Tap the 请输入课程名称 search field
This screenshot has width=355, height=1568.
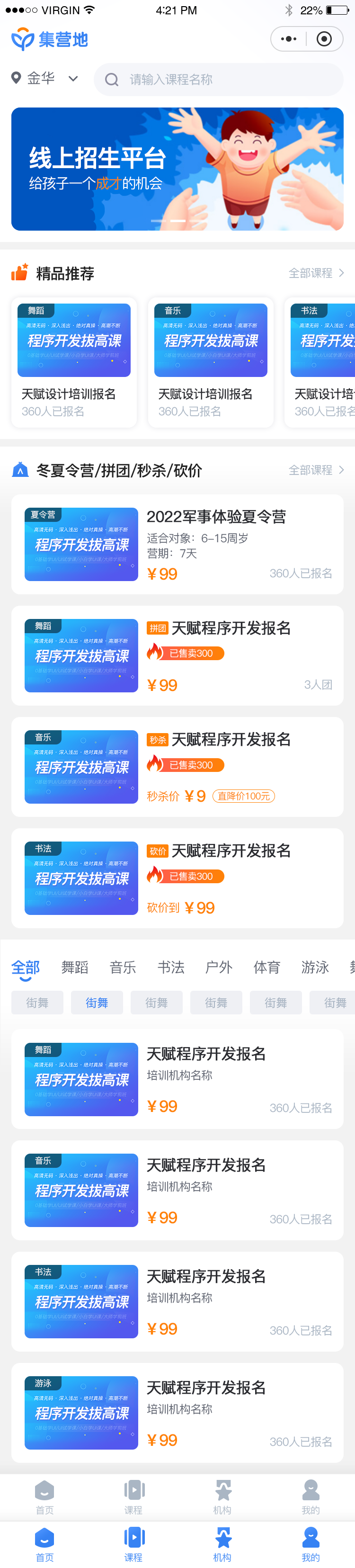pos(219,80)
